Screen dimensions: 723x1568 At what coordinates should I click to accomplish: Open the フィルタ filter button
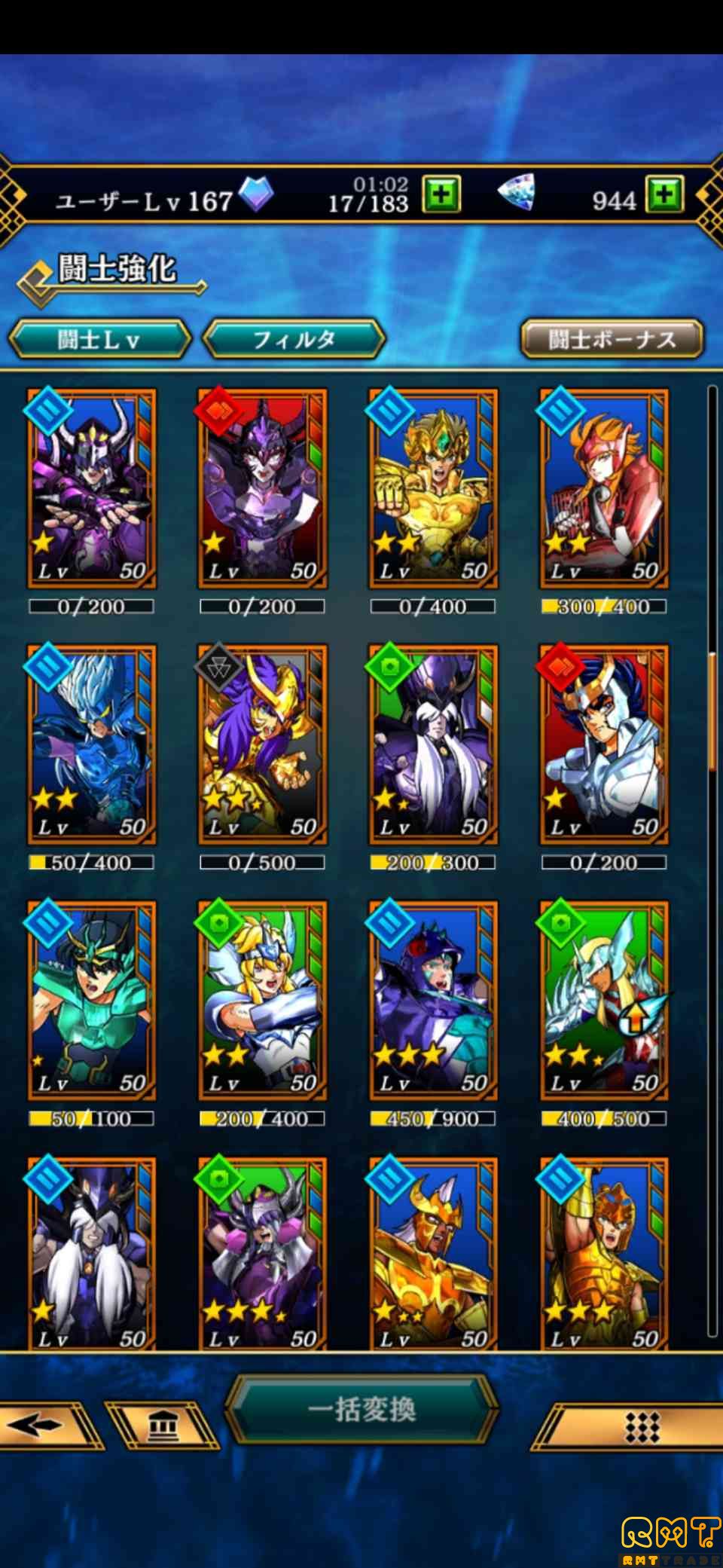(x=294, y=340)
